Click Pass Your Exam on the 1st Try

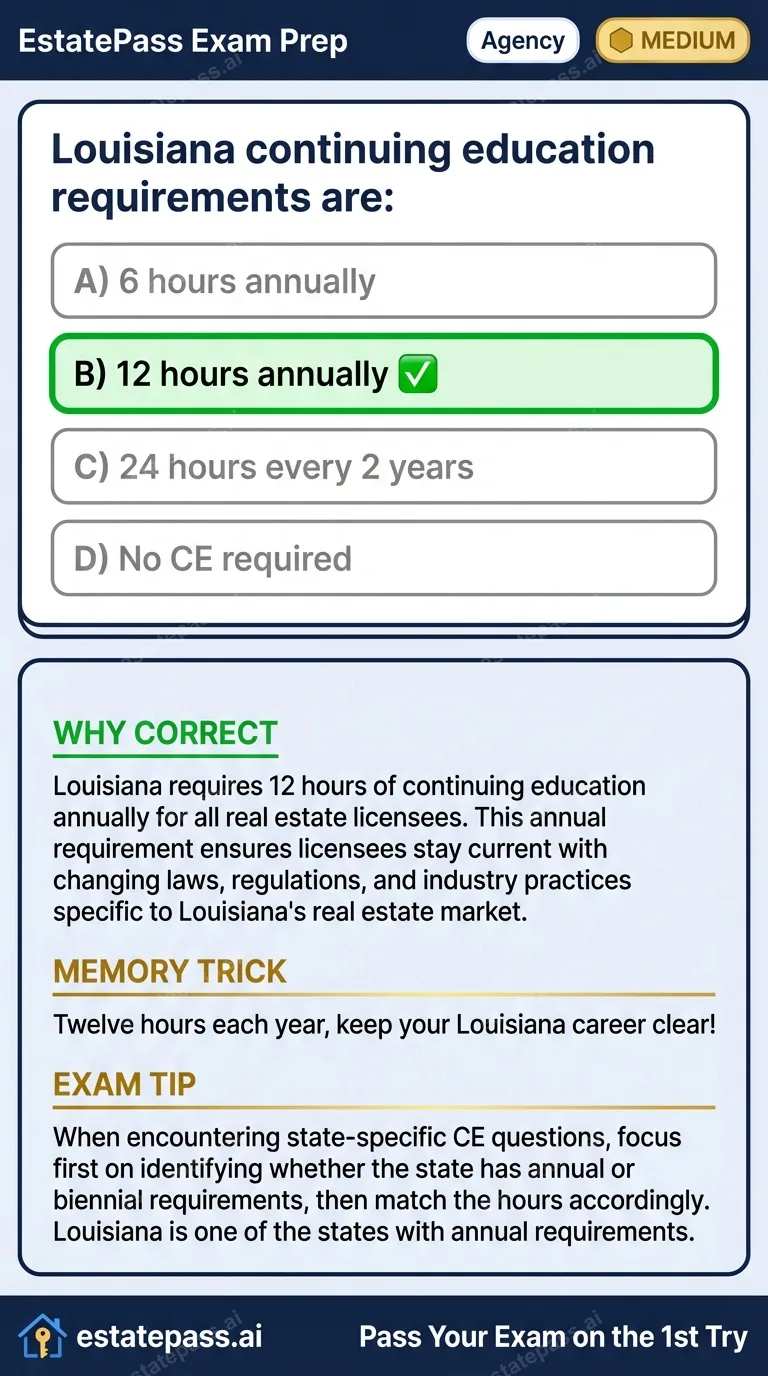click(x=551, y=1337)
